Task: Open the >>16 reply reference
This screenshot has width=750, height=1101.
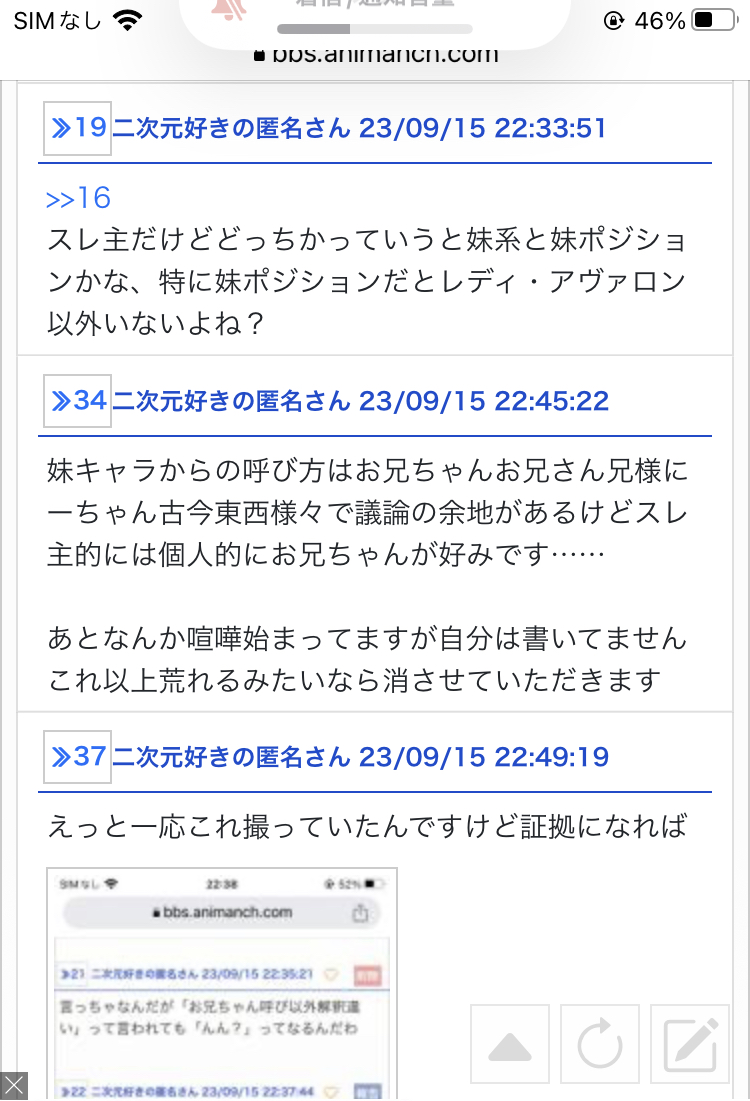Action: (x=78, y=198)
